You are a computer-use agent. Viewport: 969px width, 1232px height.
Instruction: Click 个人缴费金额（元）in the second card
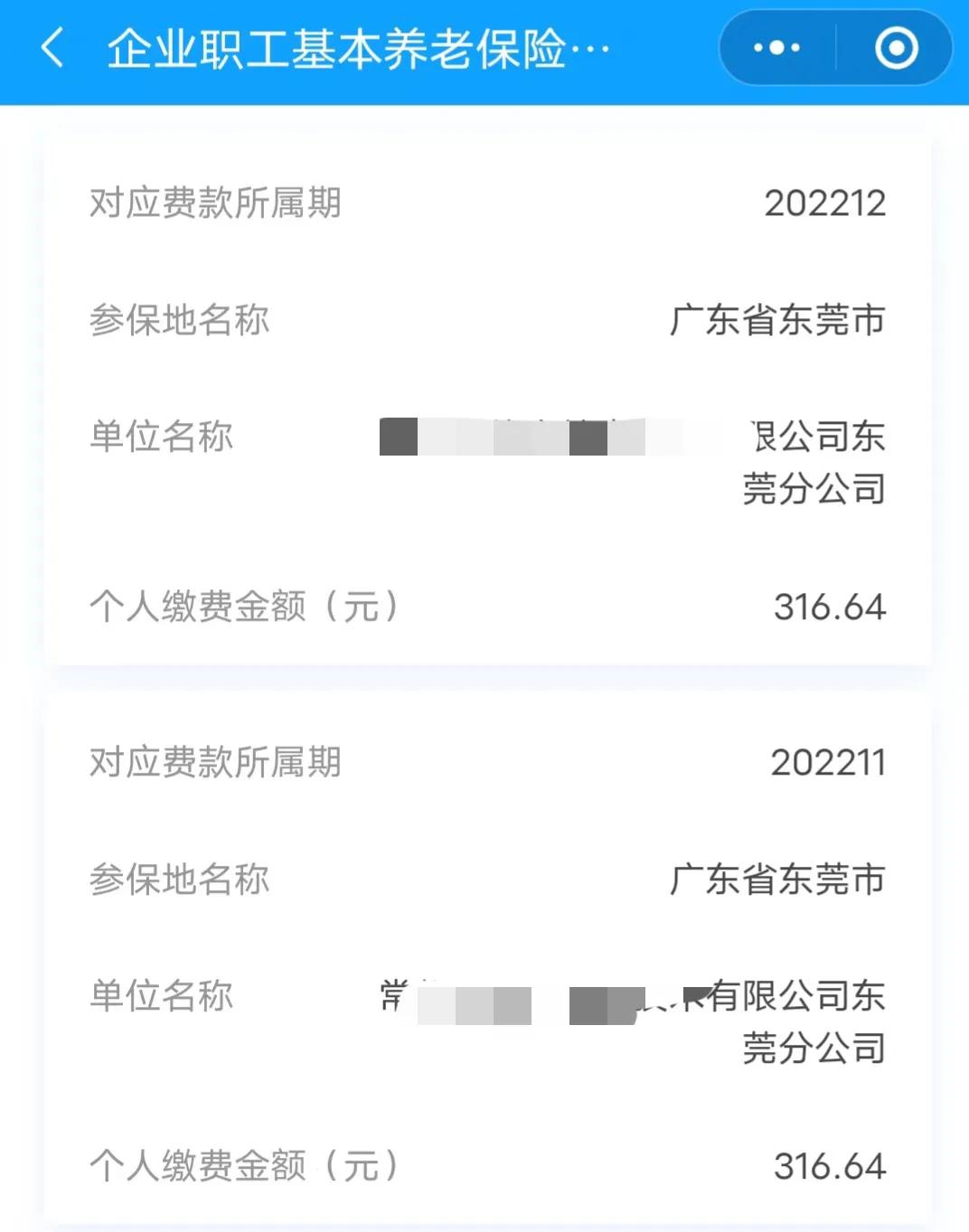[x=244, y=1166]
